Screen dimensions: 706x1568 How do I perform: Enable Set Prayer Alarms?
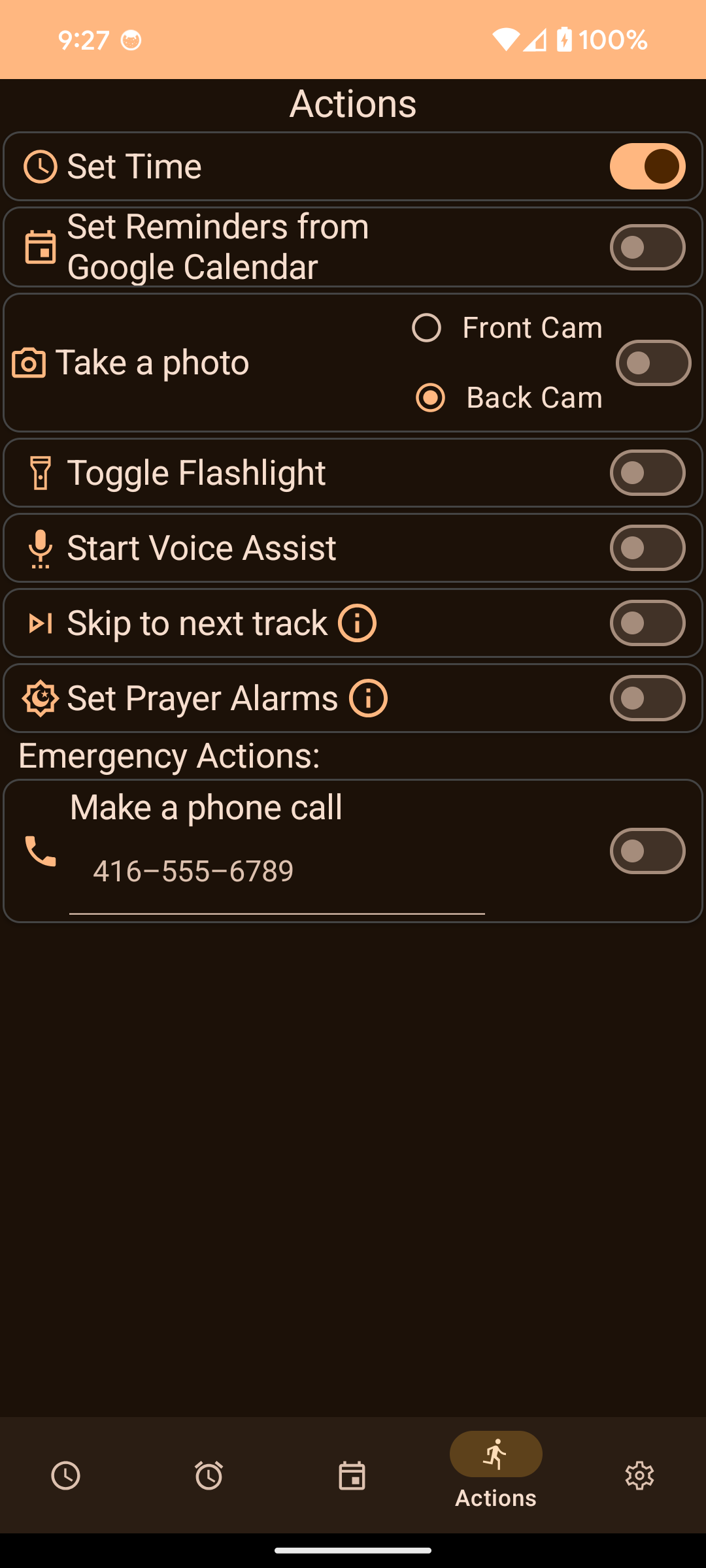point(647,698)
